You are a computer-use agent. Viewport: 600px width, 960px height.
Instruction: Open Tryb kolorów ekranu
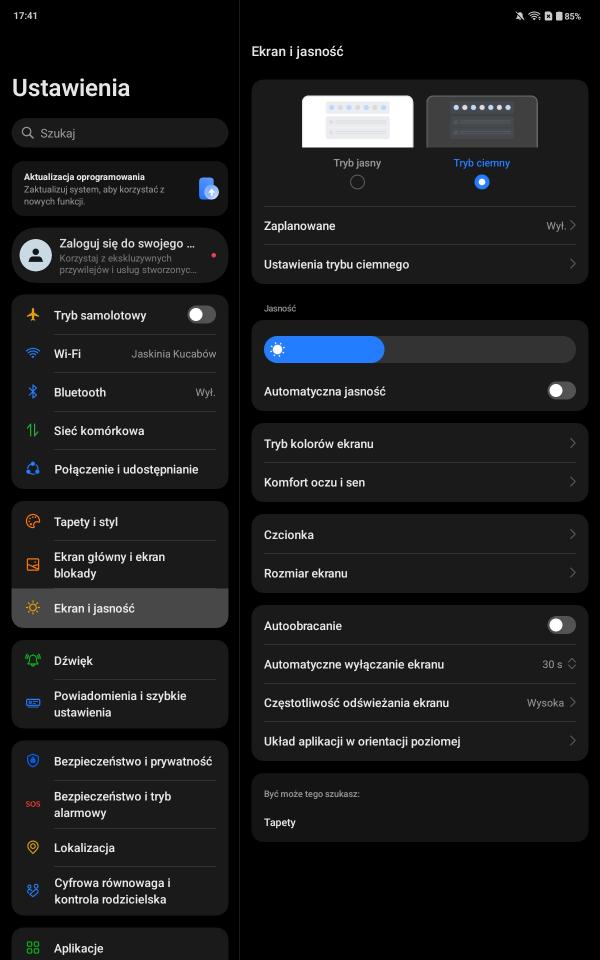coord(420,444)
